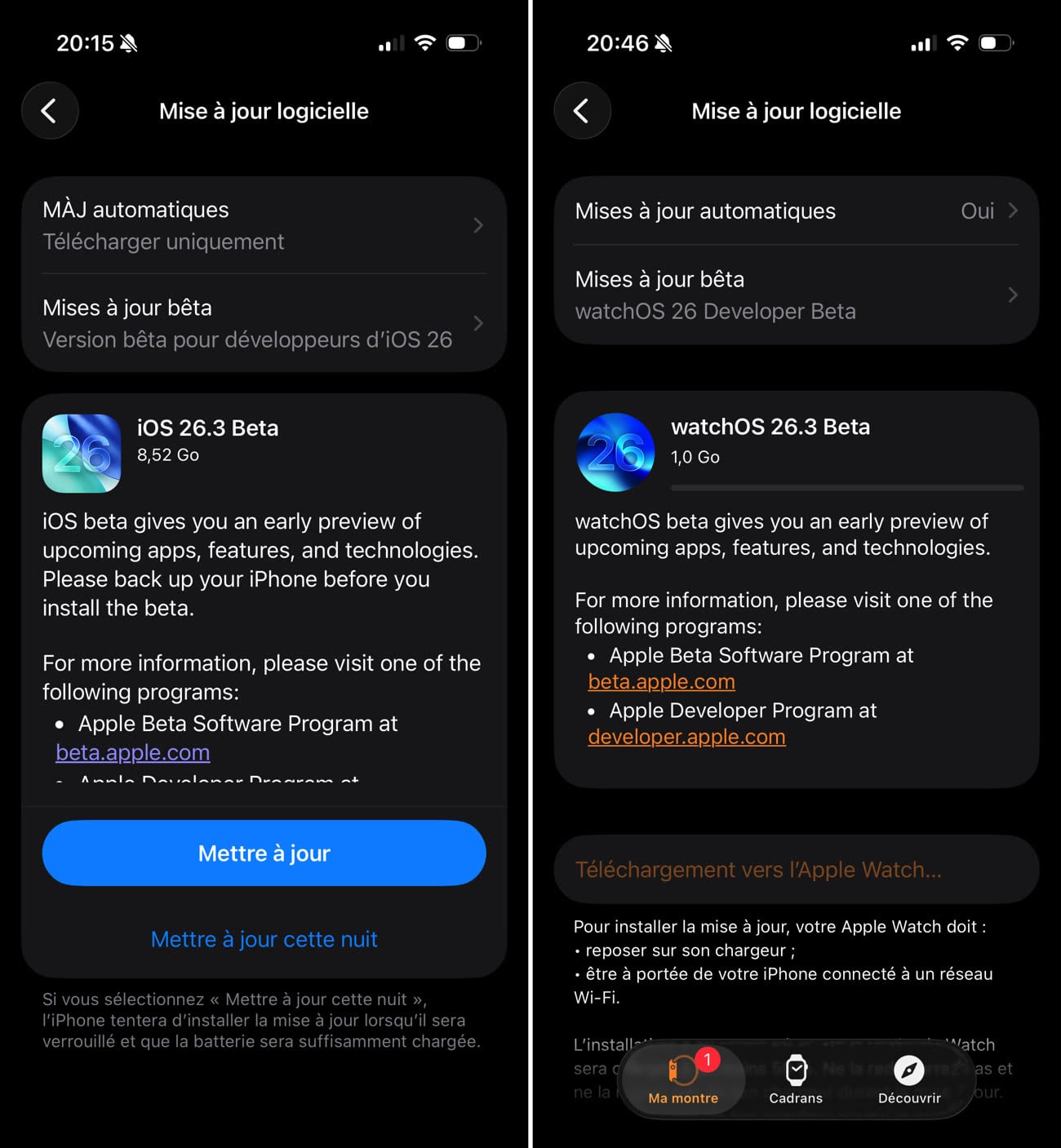Screen dimensions: 1061x1148
Task: Tap the blue Mettre à jour button
Action: pos(264,853)
